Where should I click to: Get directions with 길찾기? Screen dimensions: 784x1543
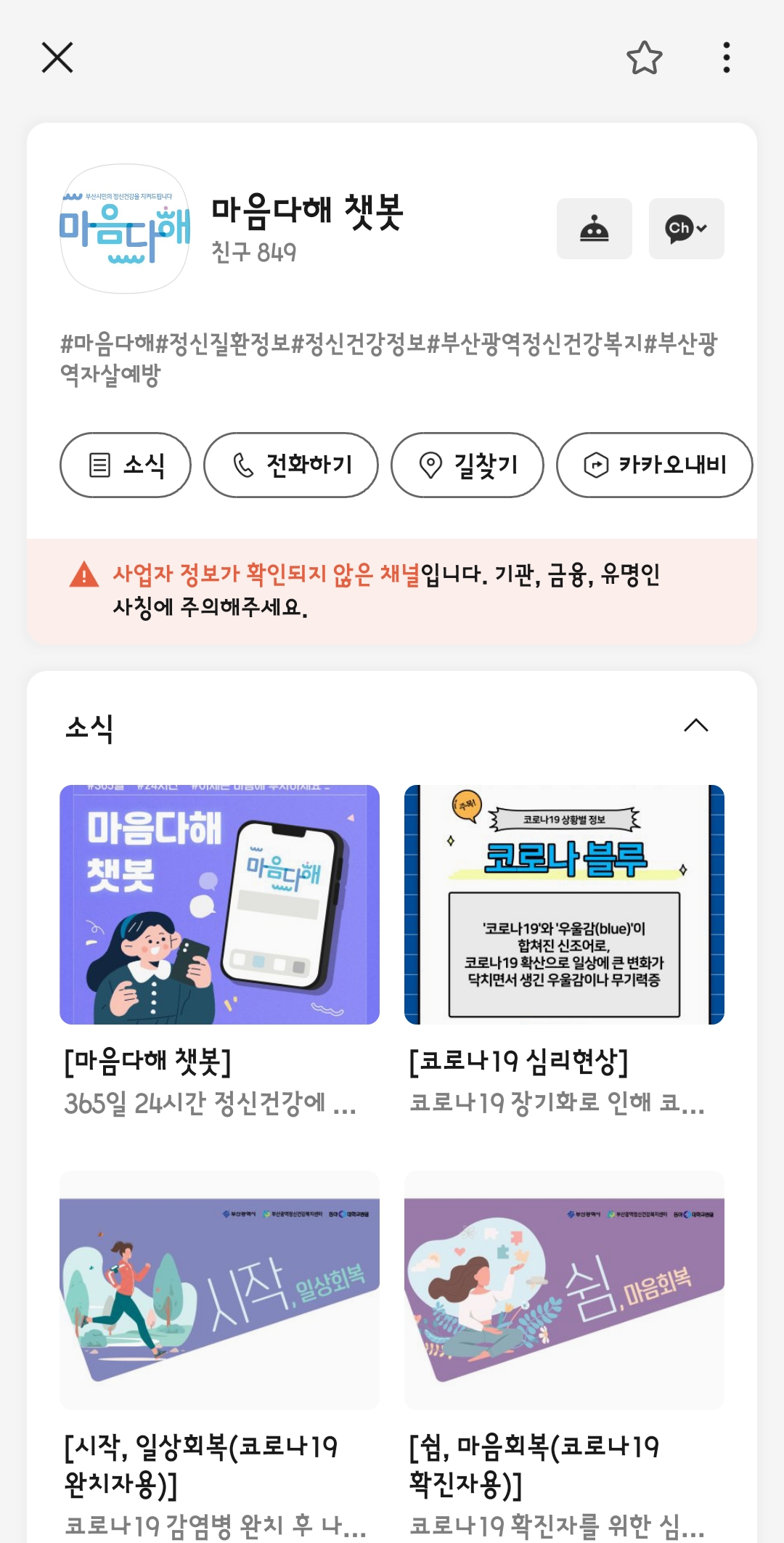467,465
